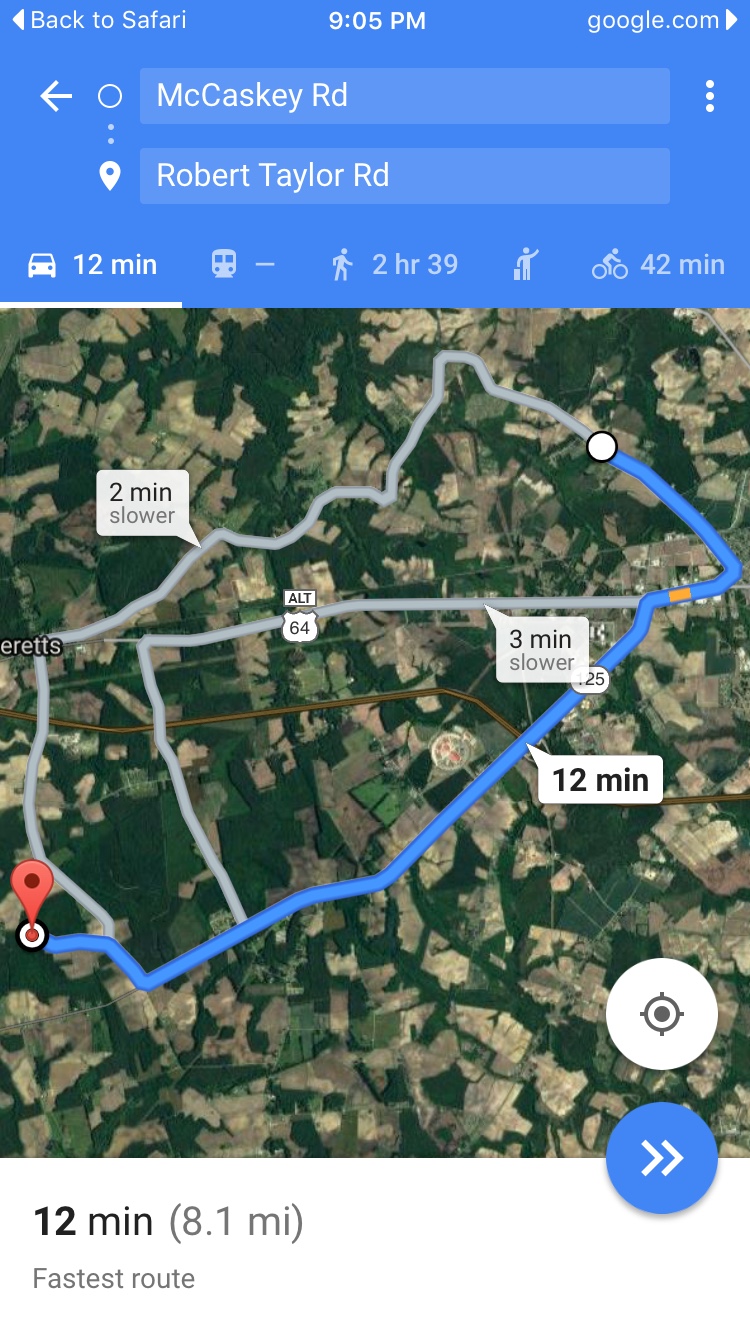Select the driving tab showing 12 min
Screen dimensions: 750x1334
(92, 265)
